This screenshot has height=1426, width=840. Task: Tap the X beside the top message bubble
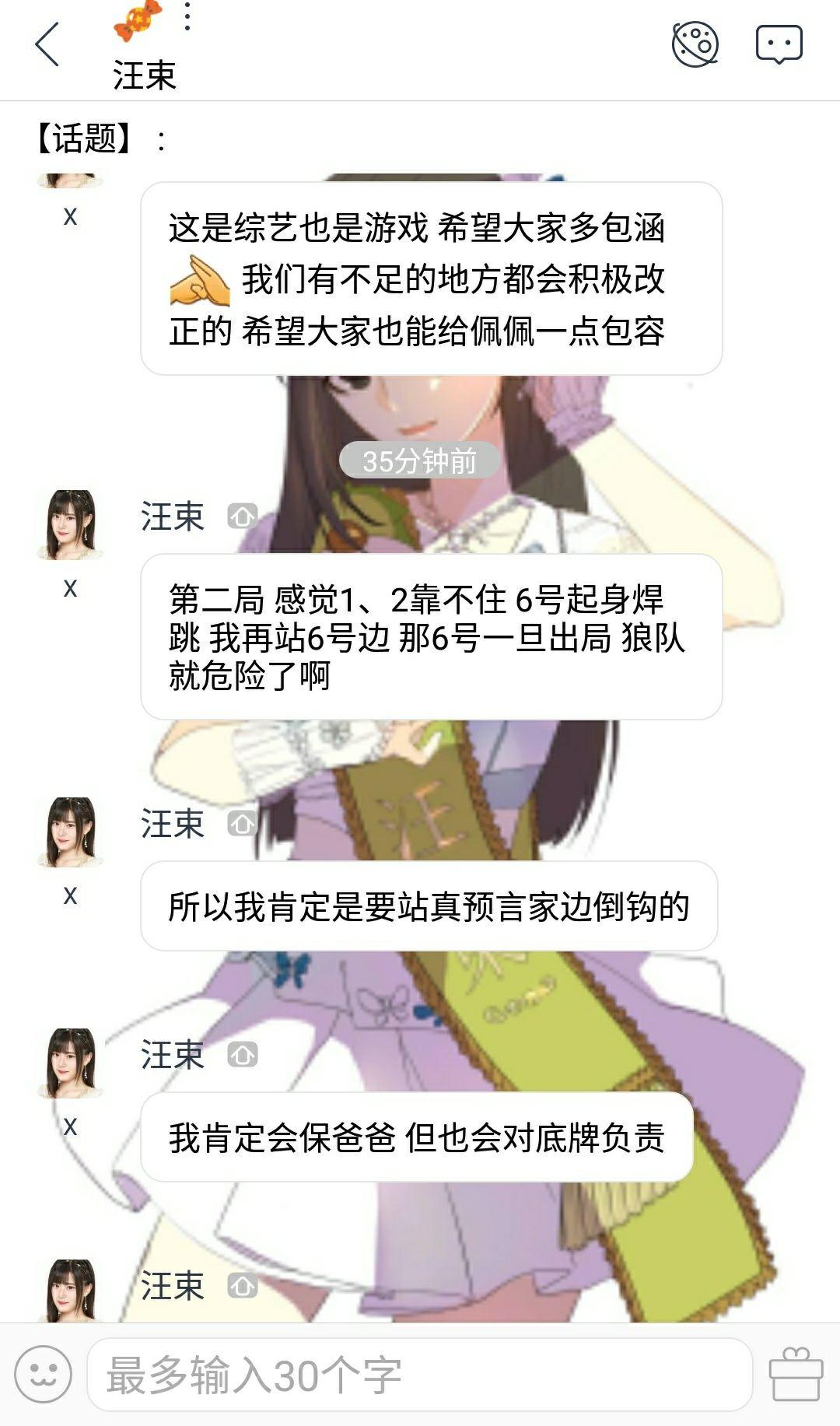72,218
